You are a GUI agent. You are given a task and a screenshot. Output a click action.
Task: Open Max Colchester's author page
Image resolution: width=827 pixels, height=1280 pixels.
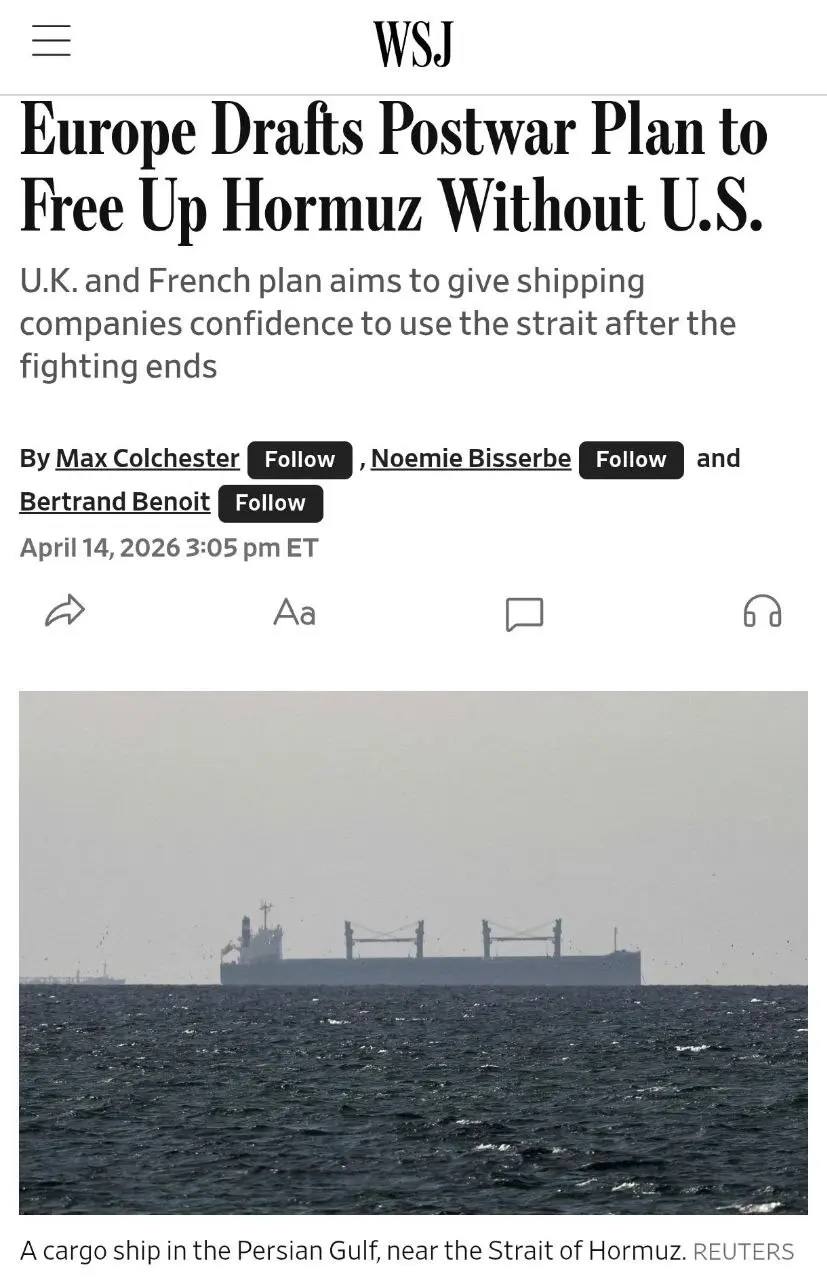[147, 459]
